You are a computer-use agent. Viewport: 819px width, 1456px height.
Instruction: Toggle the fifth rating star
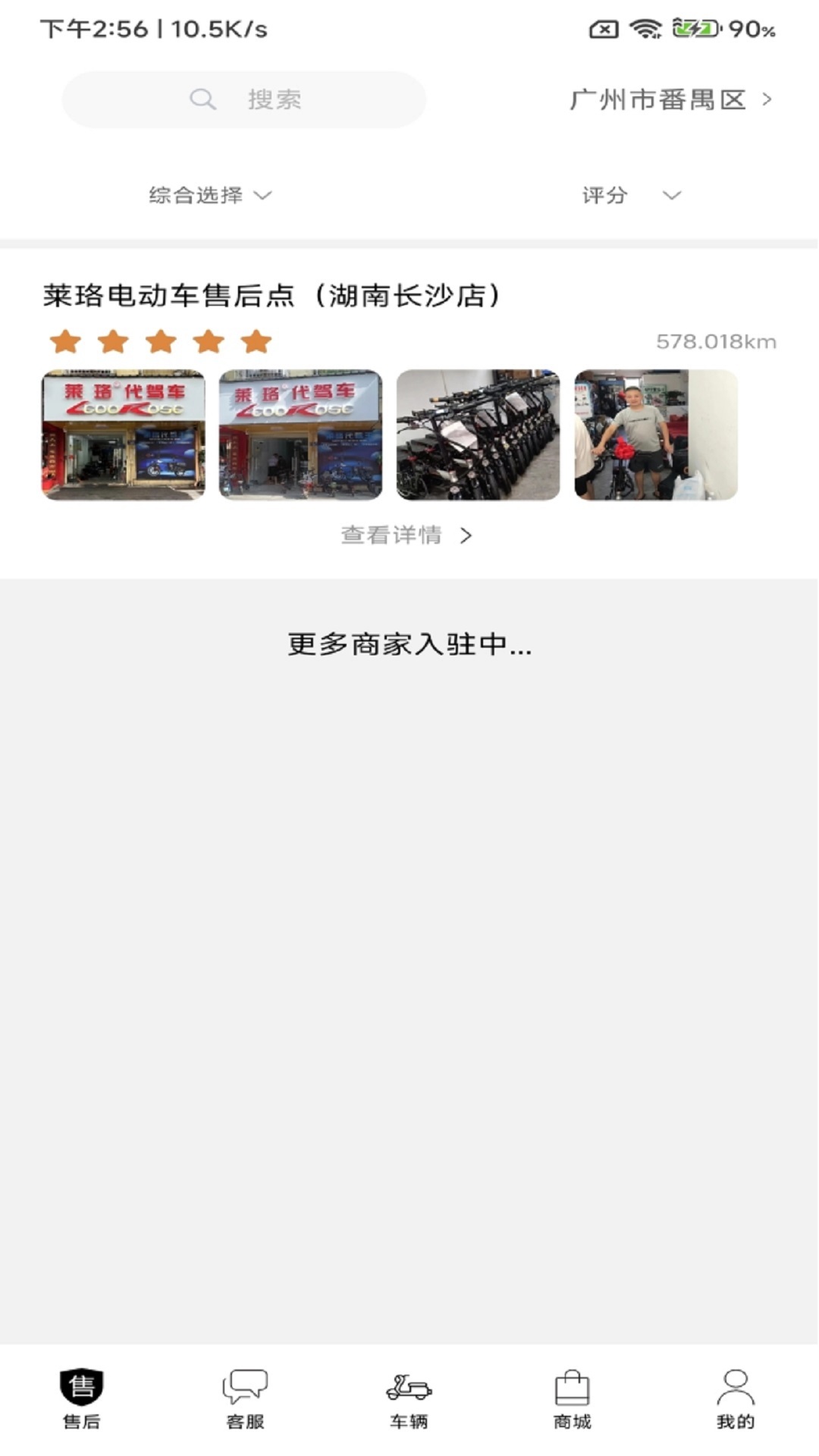click(255, 343)
